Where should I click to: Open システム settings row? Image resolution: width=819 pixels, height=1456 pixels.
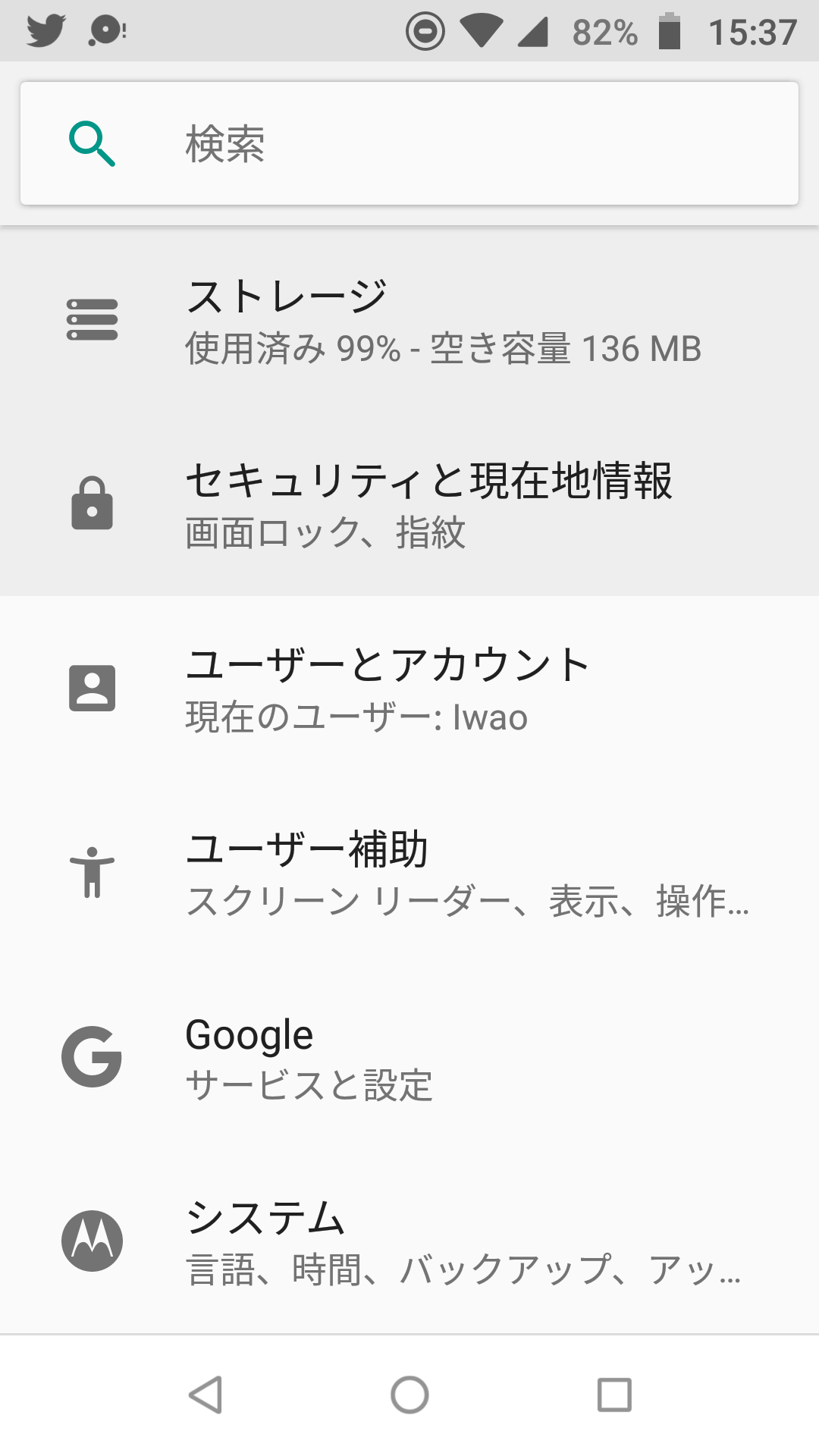(409, 1241)
